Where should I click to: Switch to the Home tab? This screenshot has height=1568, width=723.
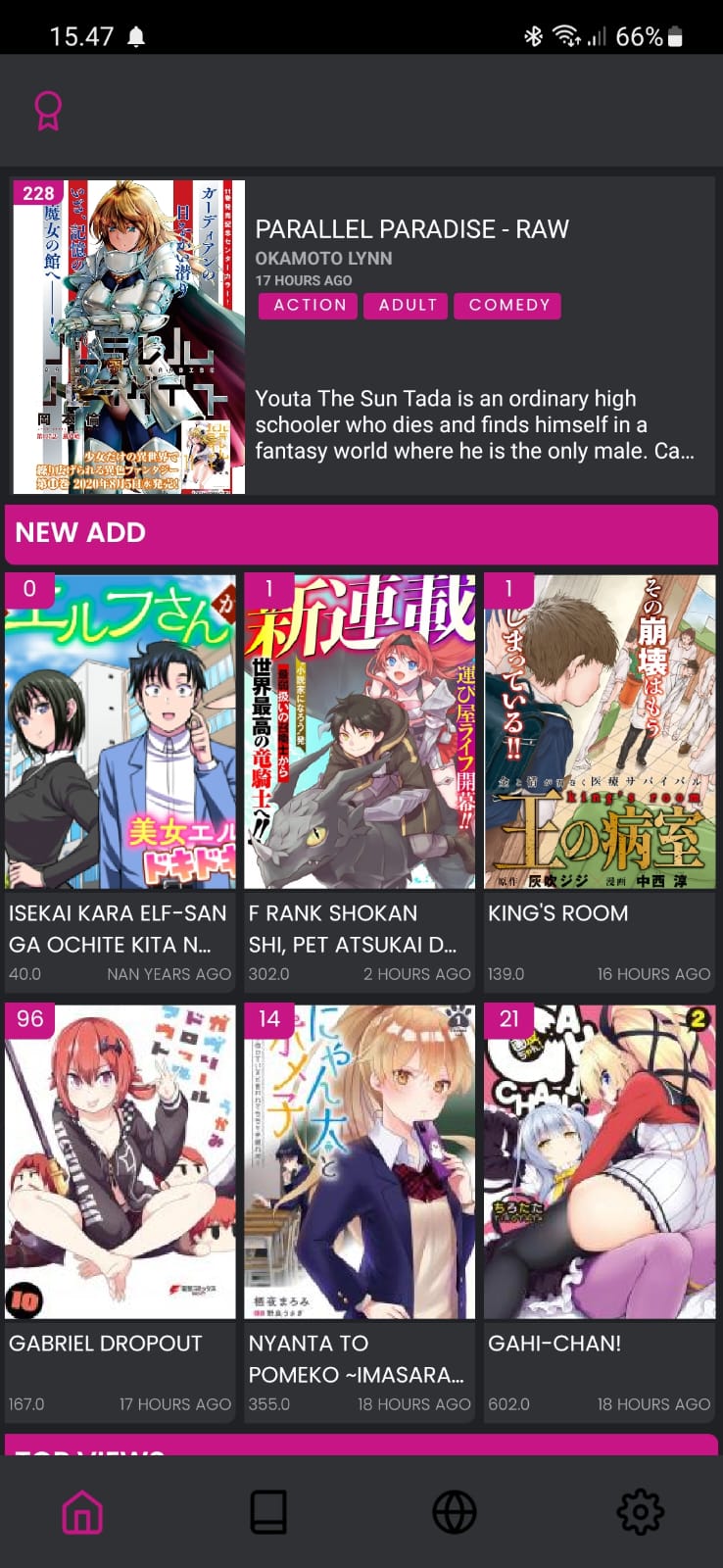coord(82,1512)
